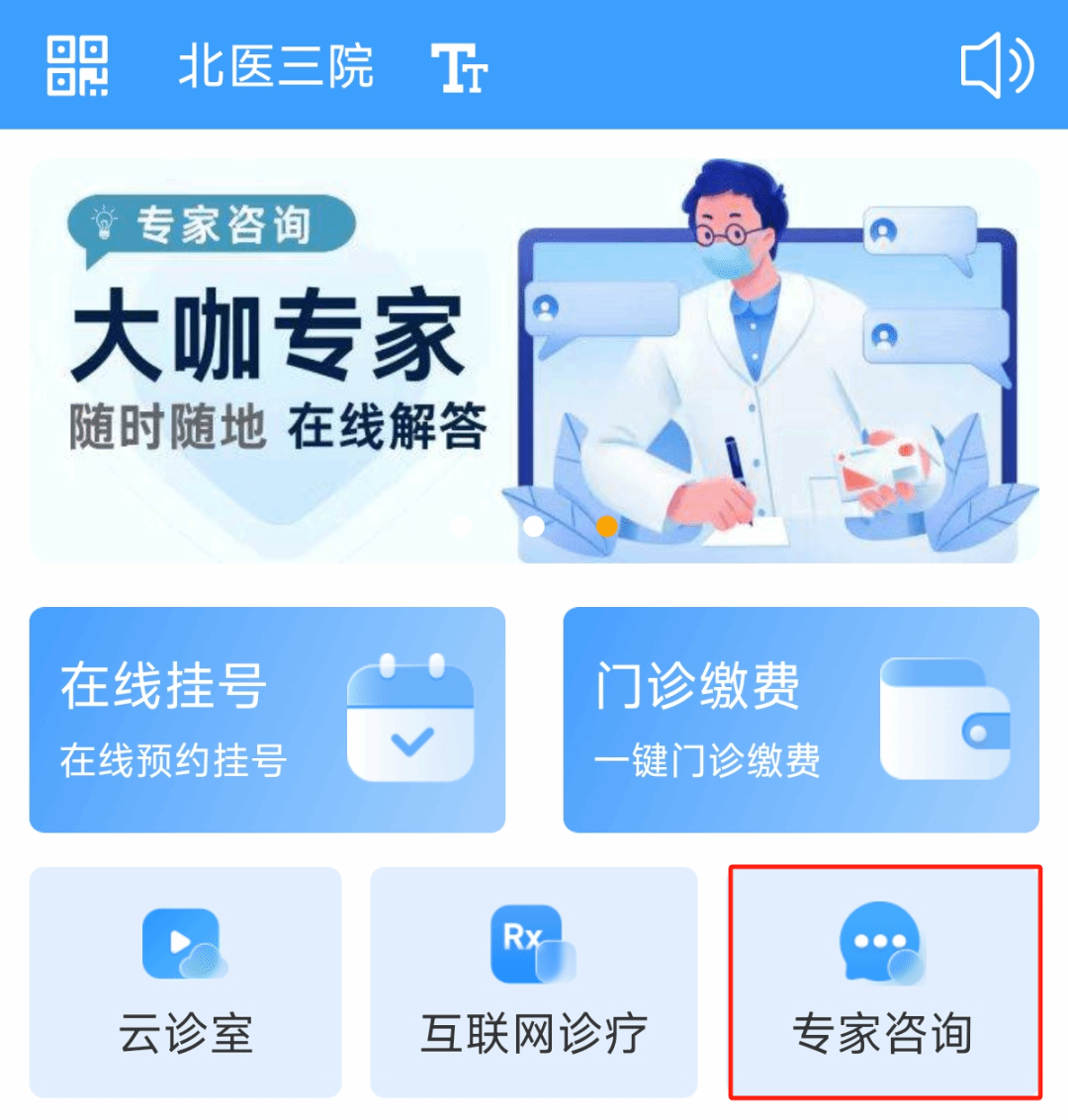Screen dimensions: 1068x1120
Task: Open the 大咖专家 expert consultation banner
Action: pos(534,361)
